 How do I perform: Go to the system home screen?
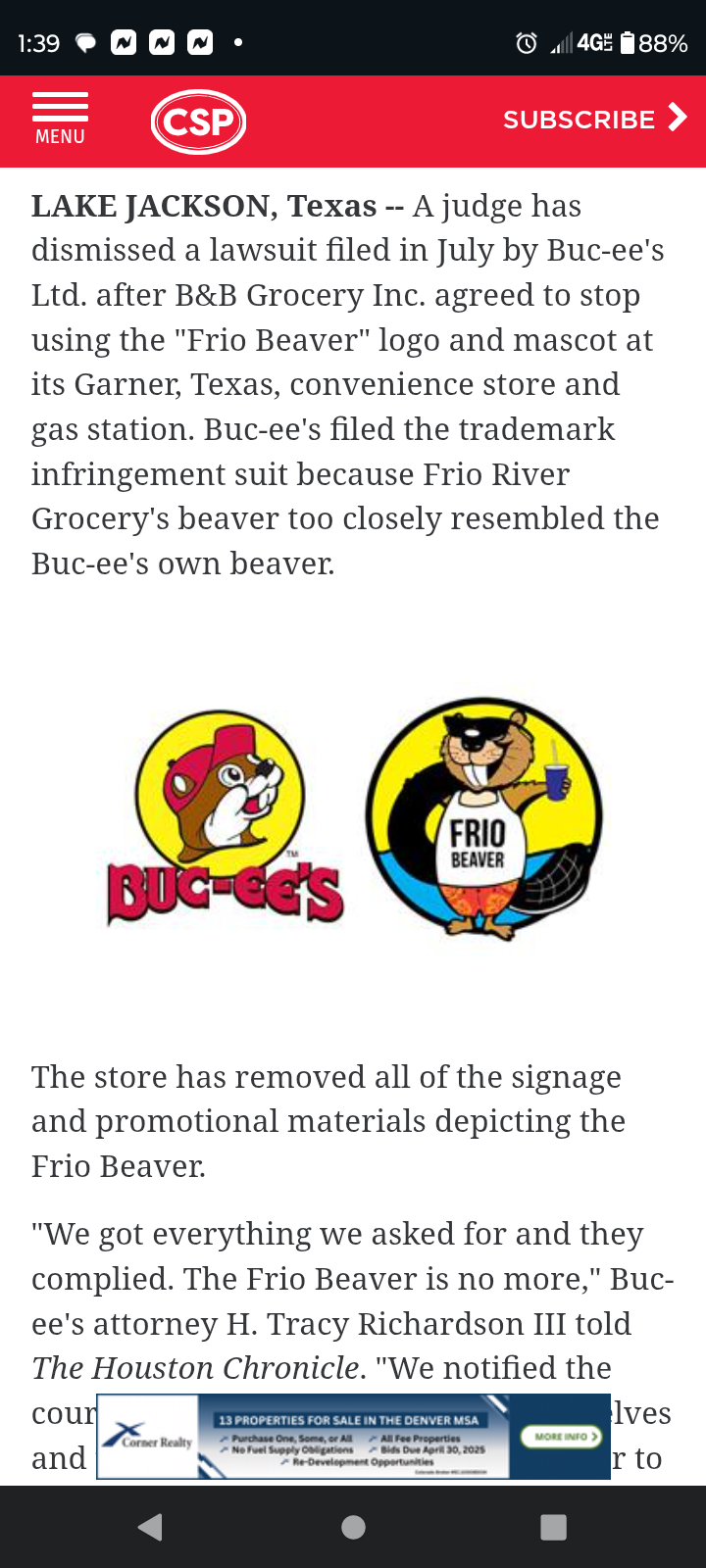(x=353, y=1527)
